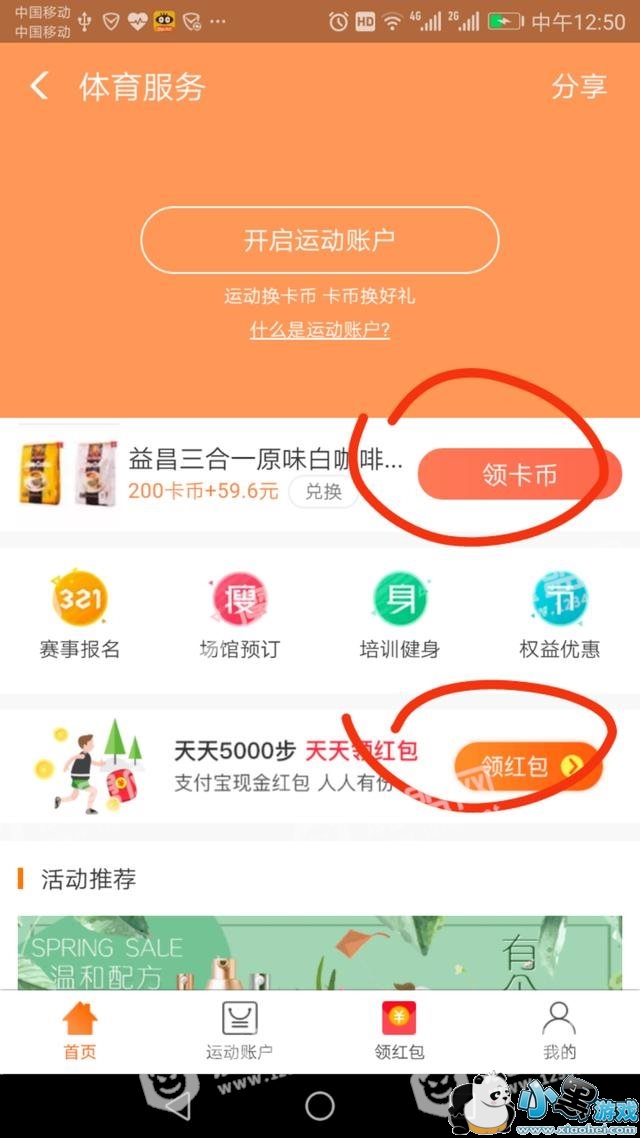Switch to 我的 tab
Screen dimensions: 640x1138
coord(560,1031)
